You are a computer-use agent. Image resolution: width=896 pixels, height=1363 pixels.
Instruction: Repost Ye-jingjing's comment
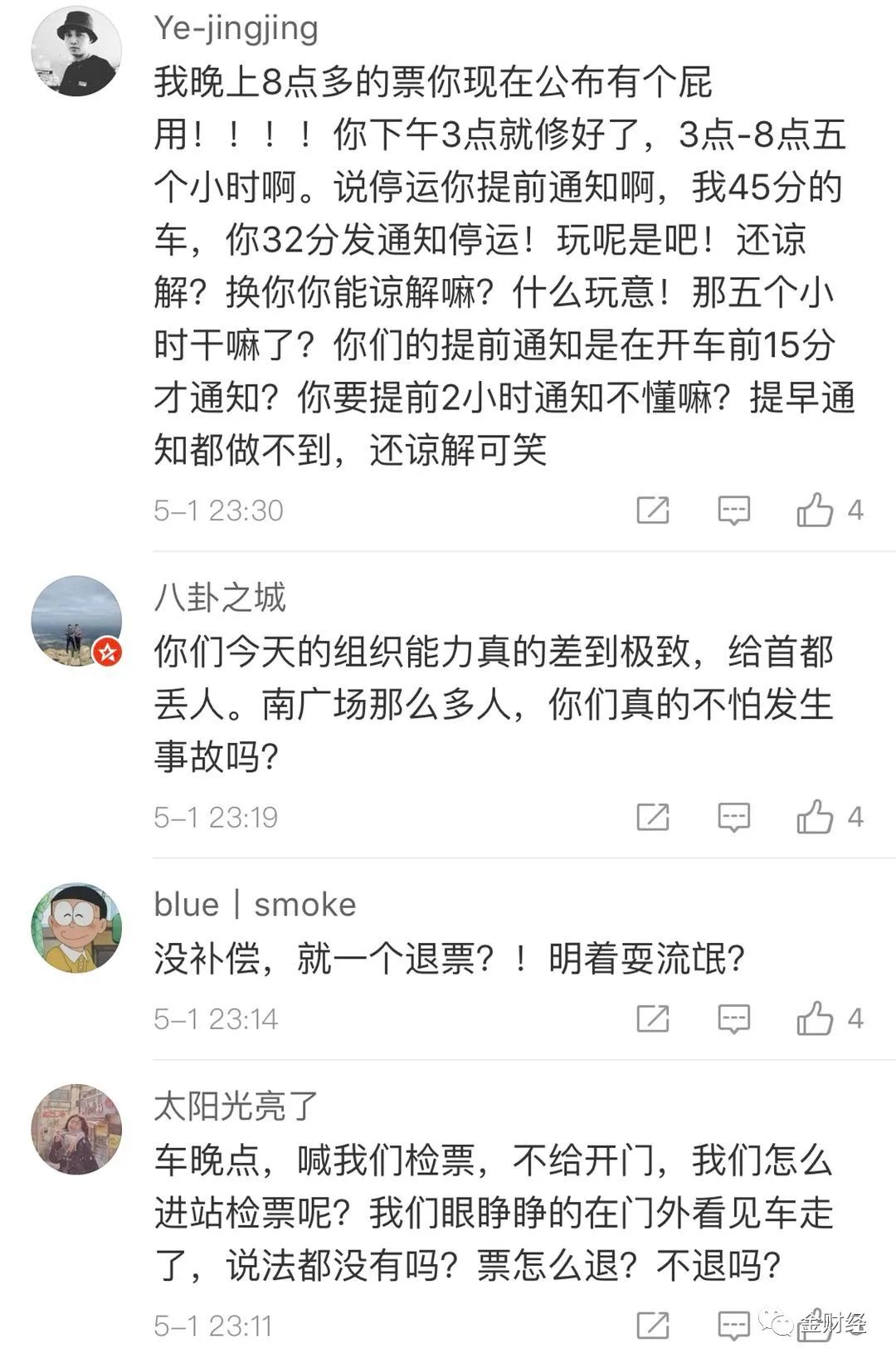(653, 510)
